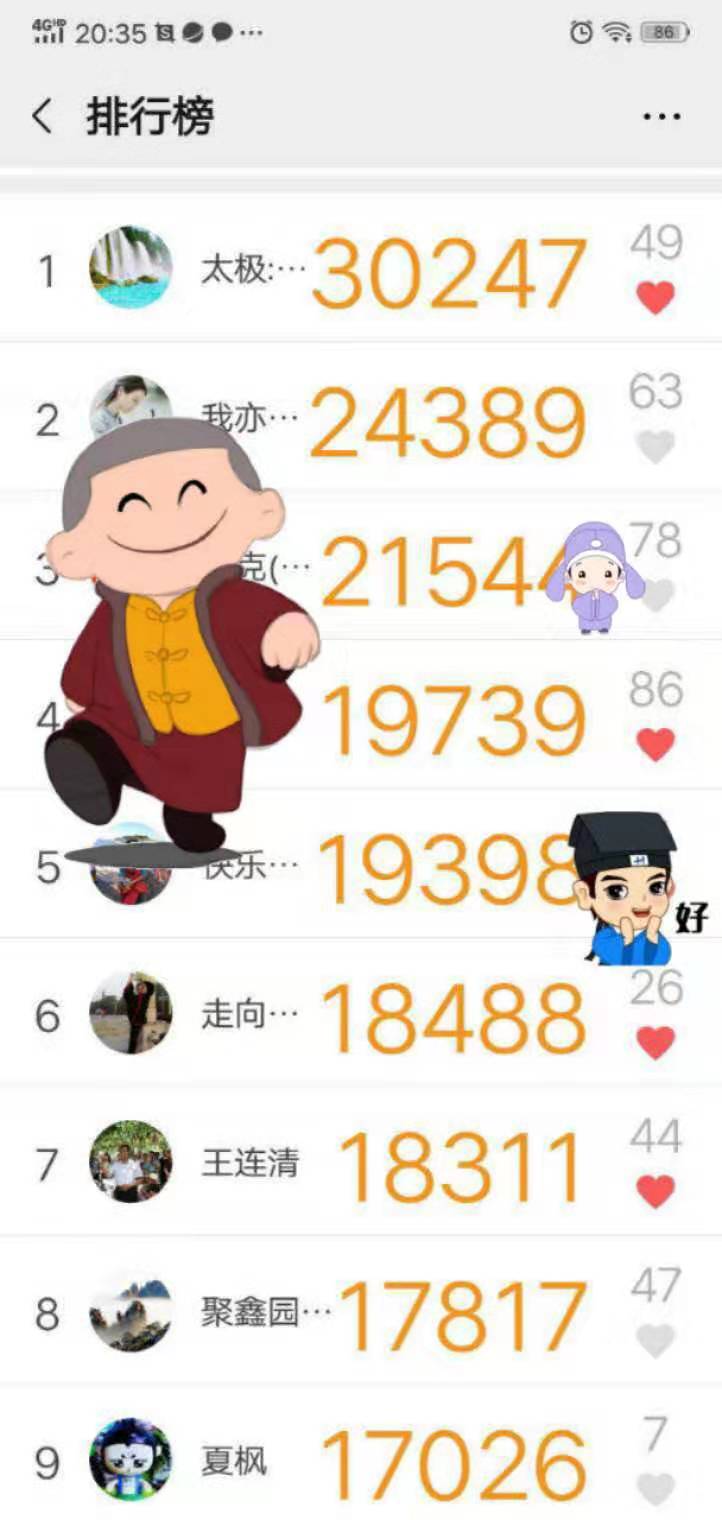
Task: Like the 聚鑫园 entry with 47 likes
Action: (x=656, y=1340)
